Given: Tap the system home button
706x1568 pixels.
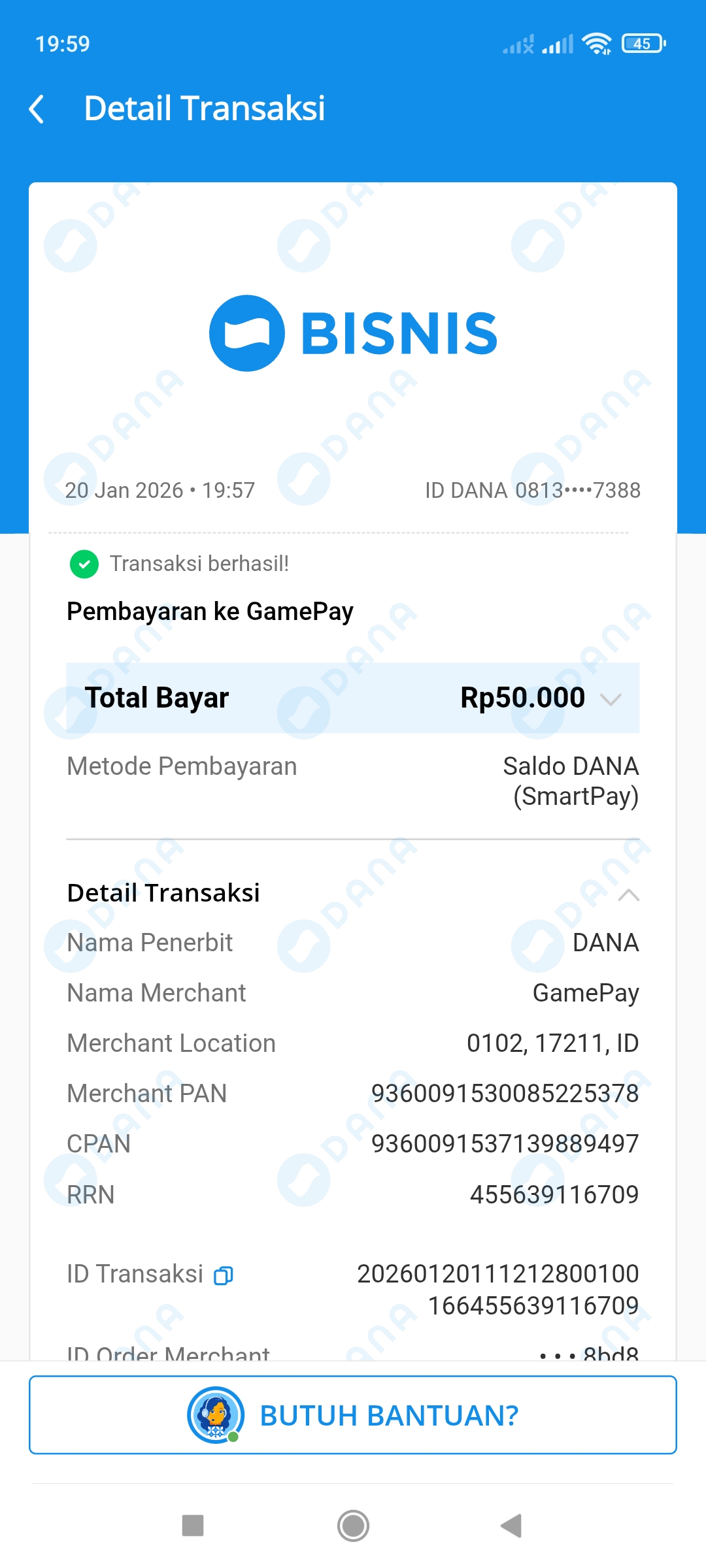Looking at the screenshot, I should click(x=353, y=1526).
